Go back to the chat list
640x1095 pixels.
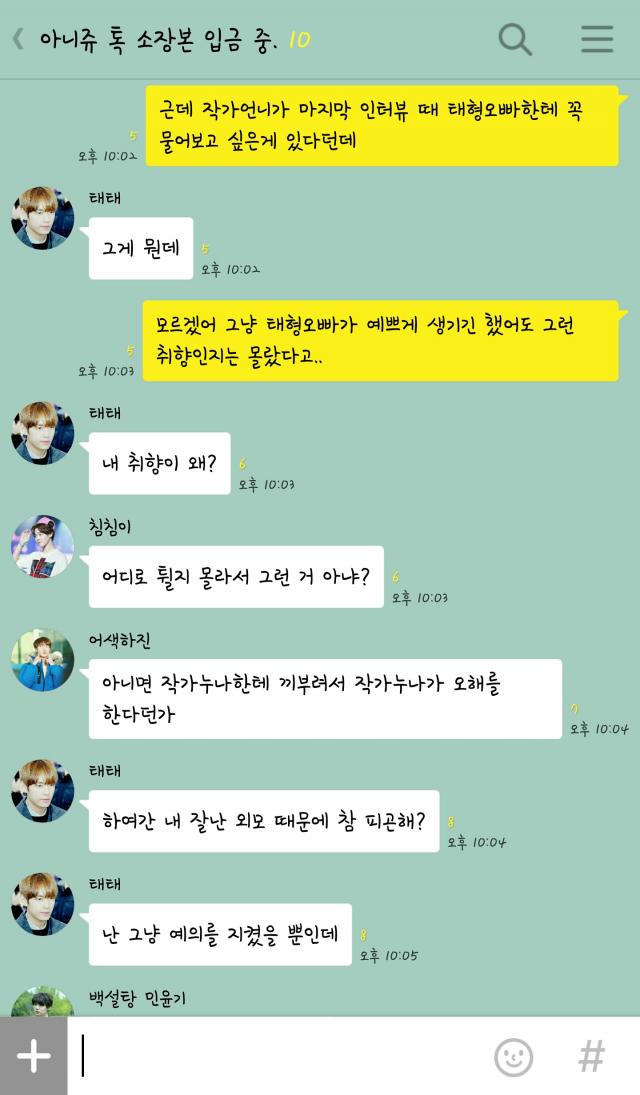(x=18, y=39)
